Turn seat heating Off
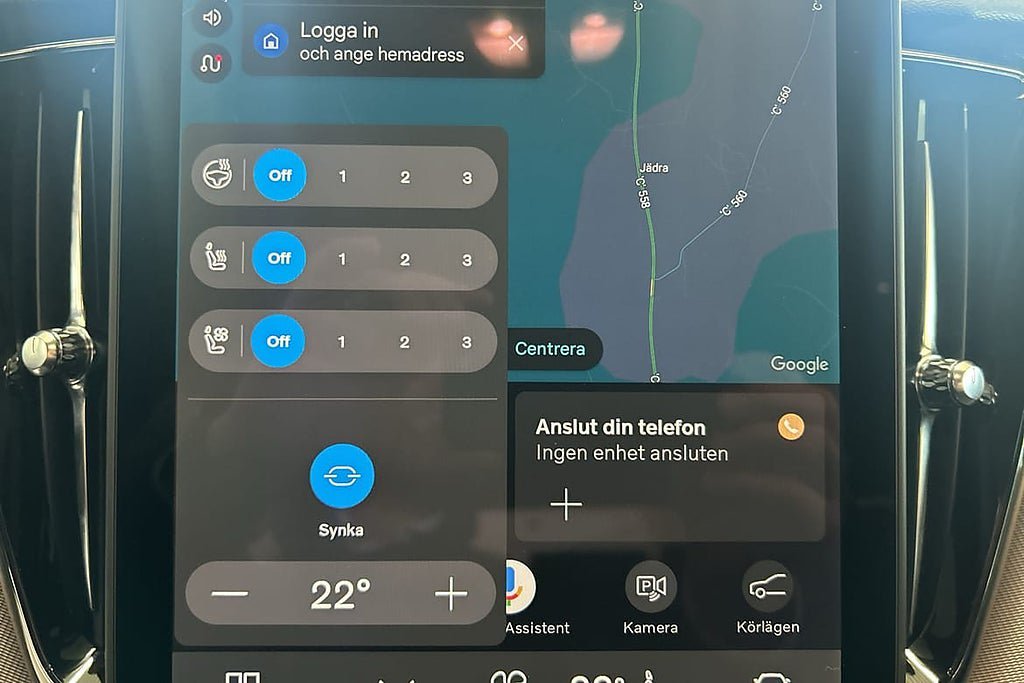1024x683 pixels. [x=280, y=258]
